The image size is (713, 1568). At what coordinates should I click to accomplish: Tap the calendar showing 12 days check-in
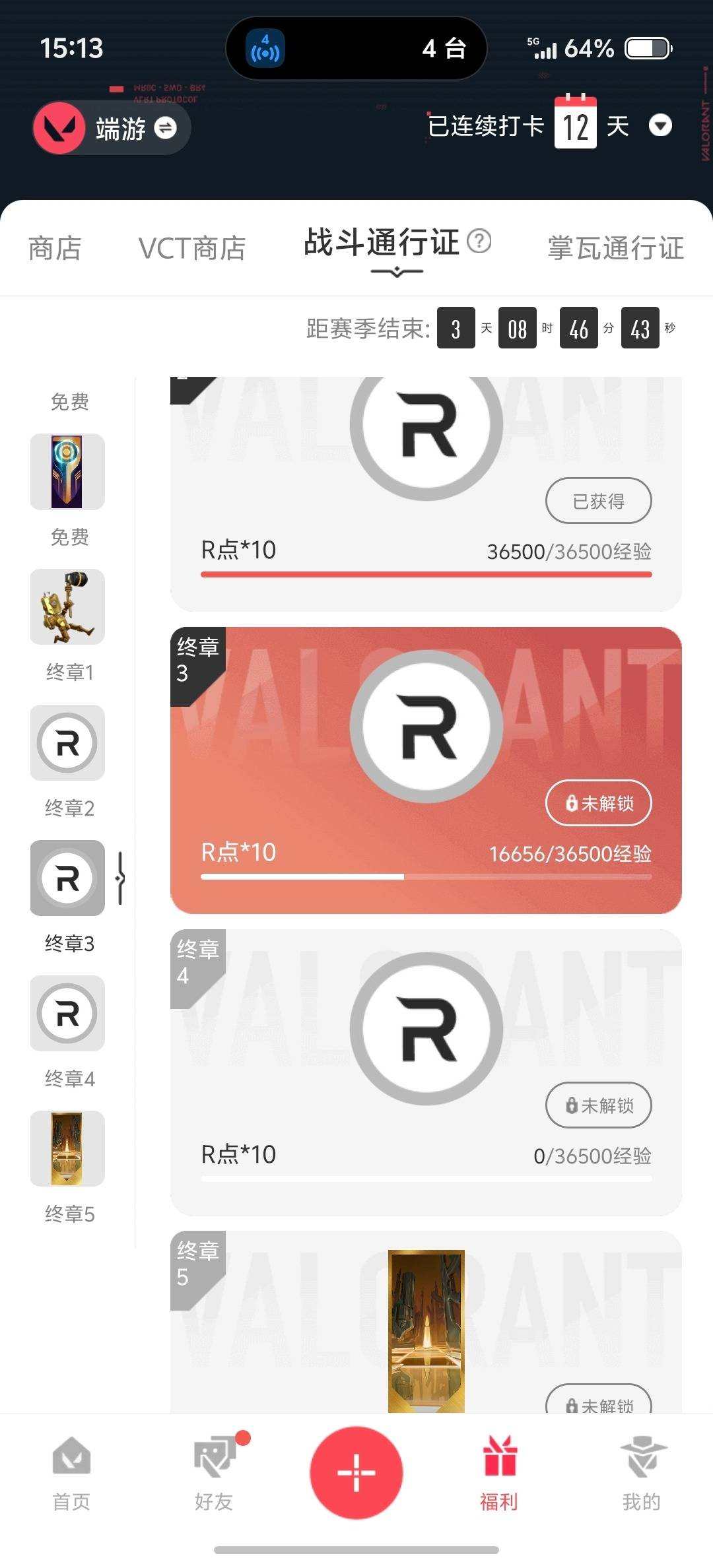575,124
